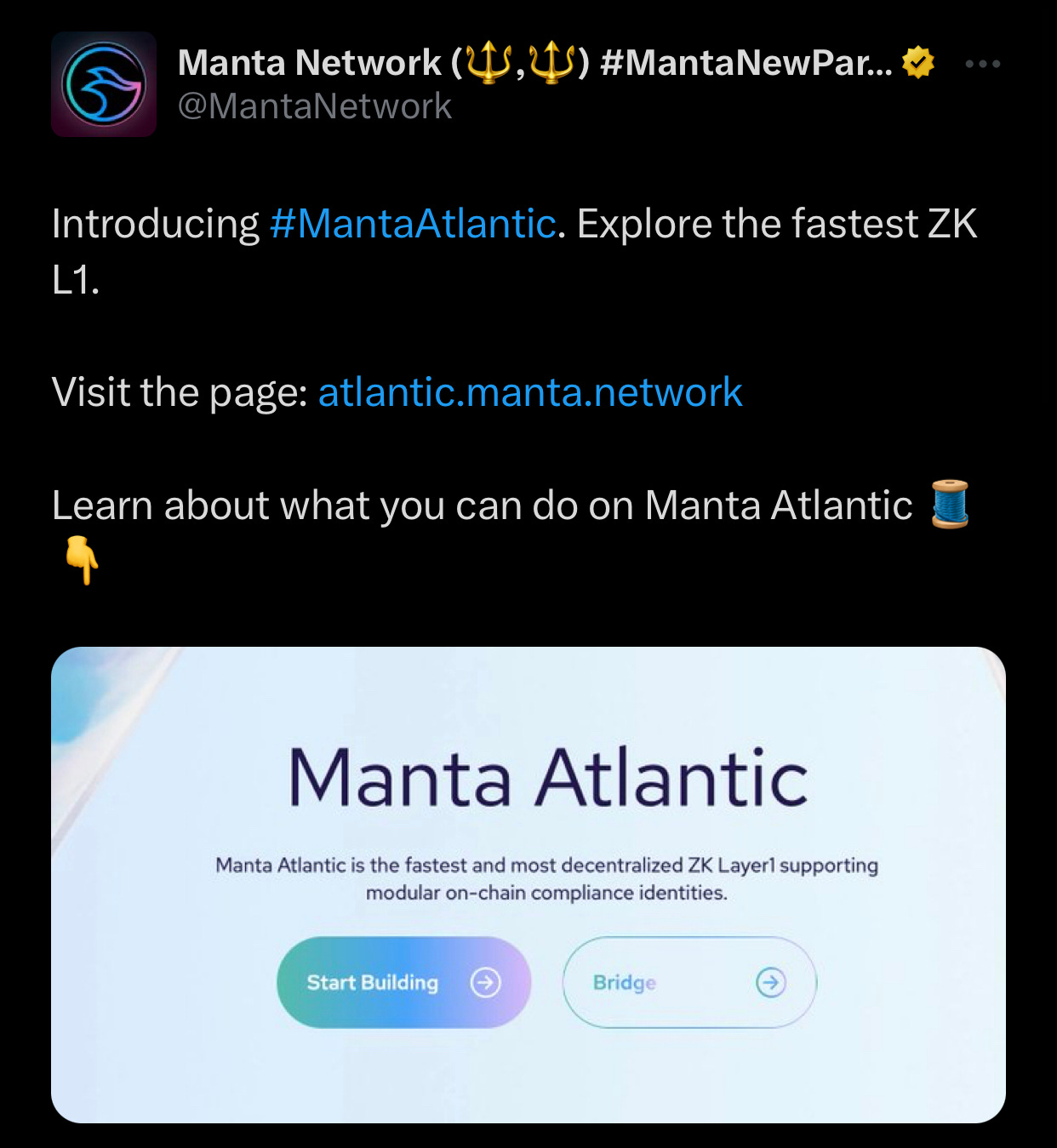The width and height of the screenshot is (1057, 1148).
Task: Visit the atlantic.manta.network link
Action: [x=529, y=392]
